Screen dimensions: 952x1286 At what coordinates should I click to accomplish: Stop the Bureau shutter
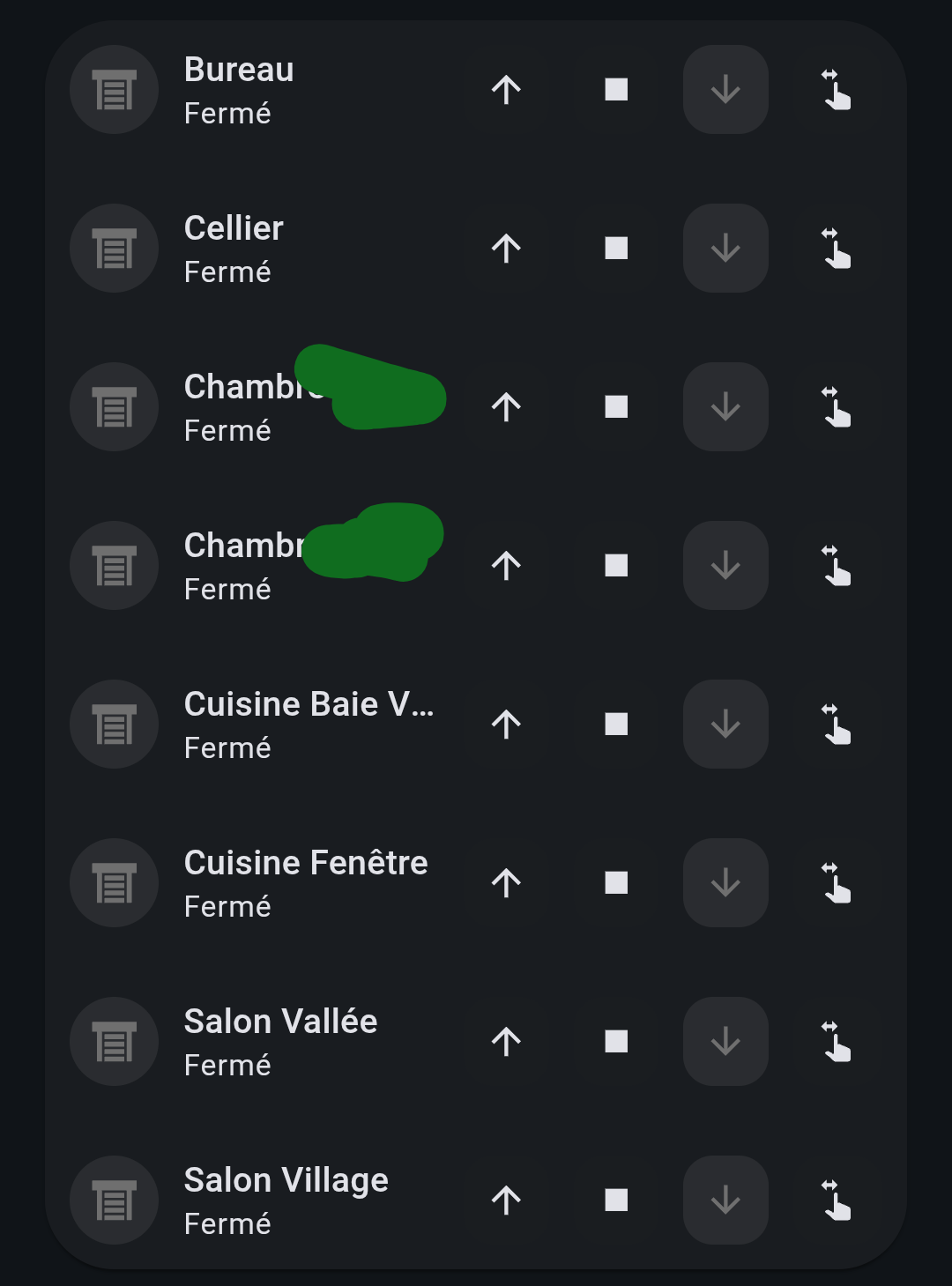(x=616, y=90)
